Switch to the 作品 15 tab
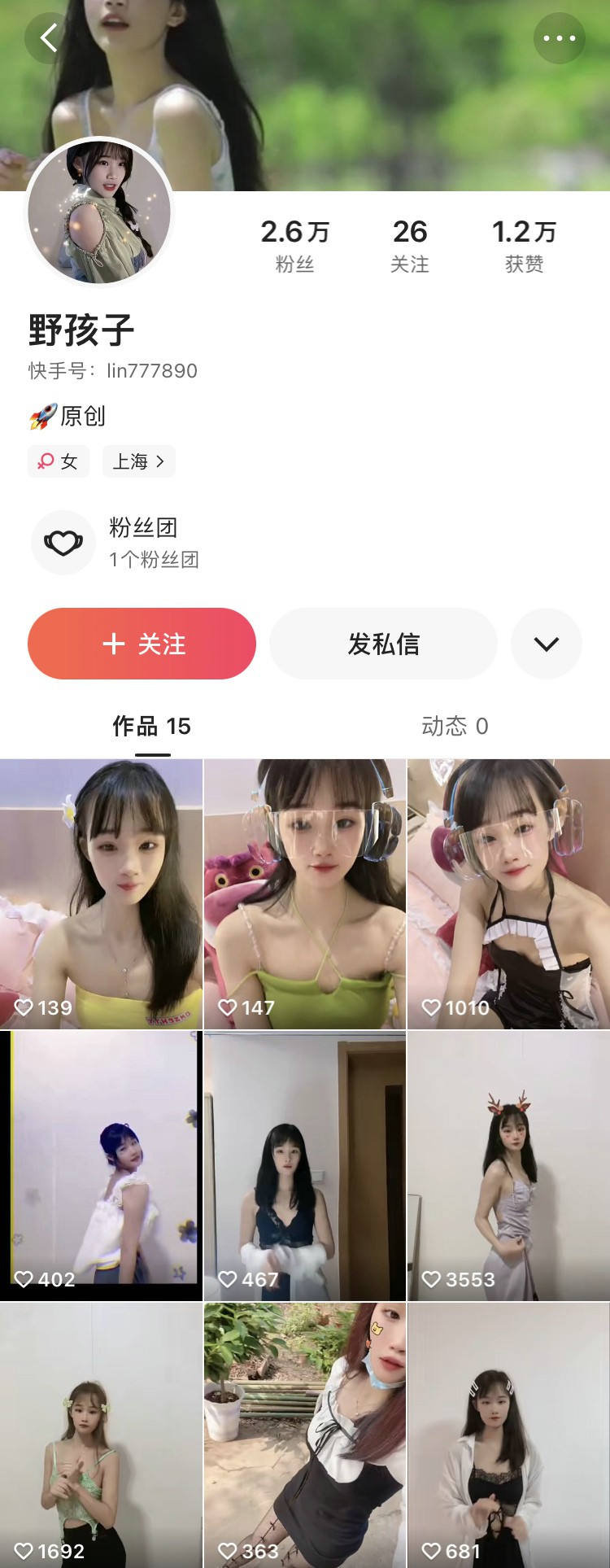Image resolution: width=610 pixels, height=1568 pixels. click(152, 726)
